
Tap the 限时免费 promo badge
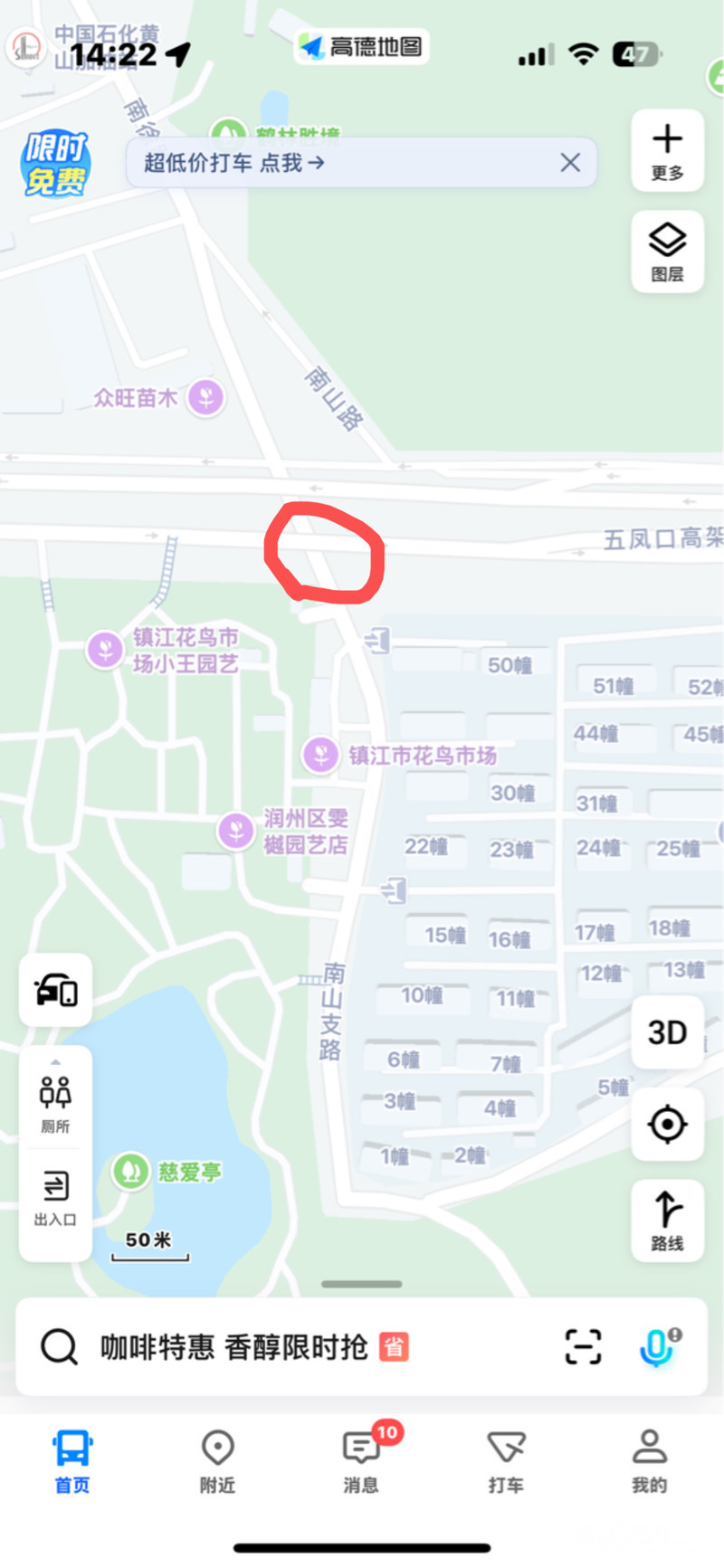(55, 164)
